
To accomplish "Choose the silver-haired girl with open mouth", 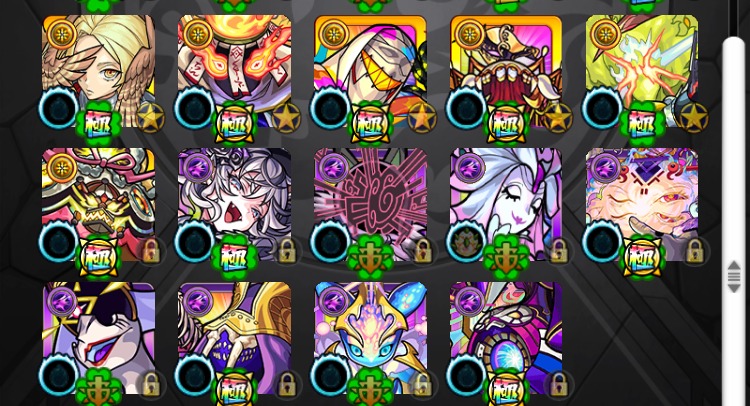I will pos(234,205).
